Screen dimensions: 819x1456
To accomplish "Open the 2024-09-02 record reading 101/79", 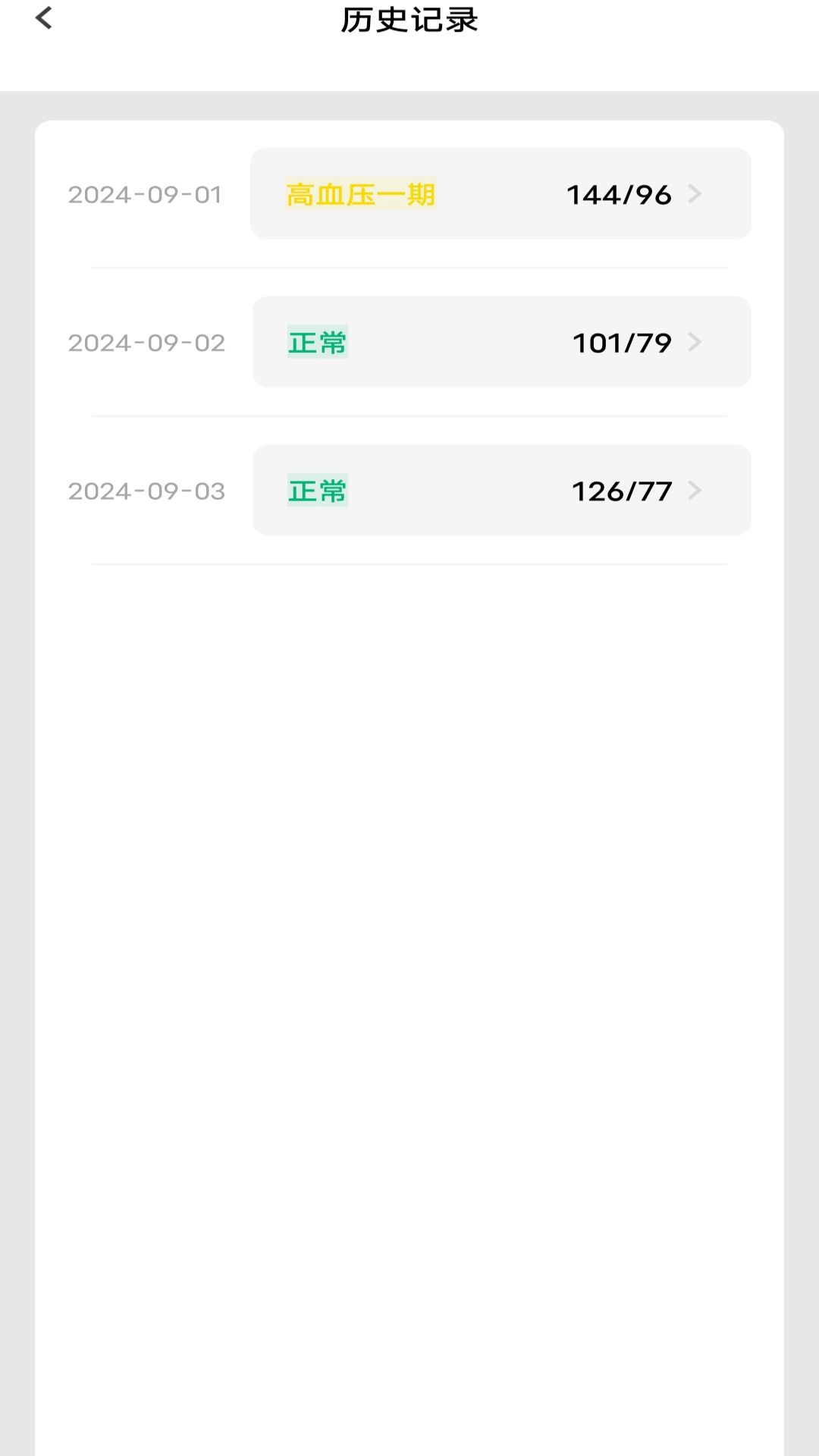I will tap(501, 342).
